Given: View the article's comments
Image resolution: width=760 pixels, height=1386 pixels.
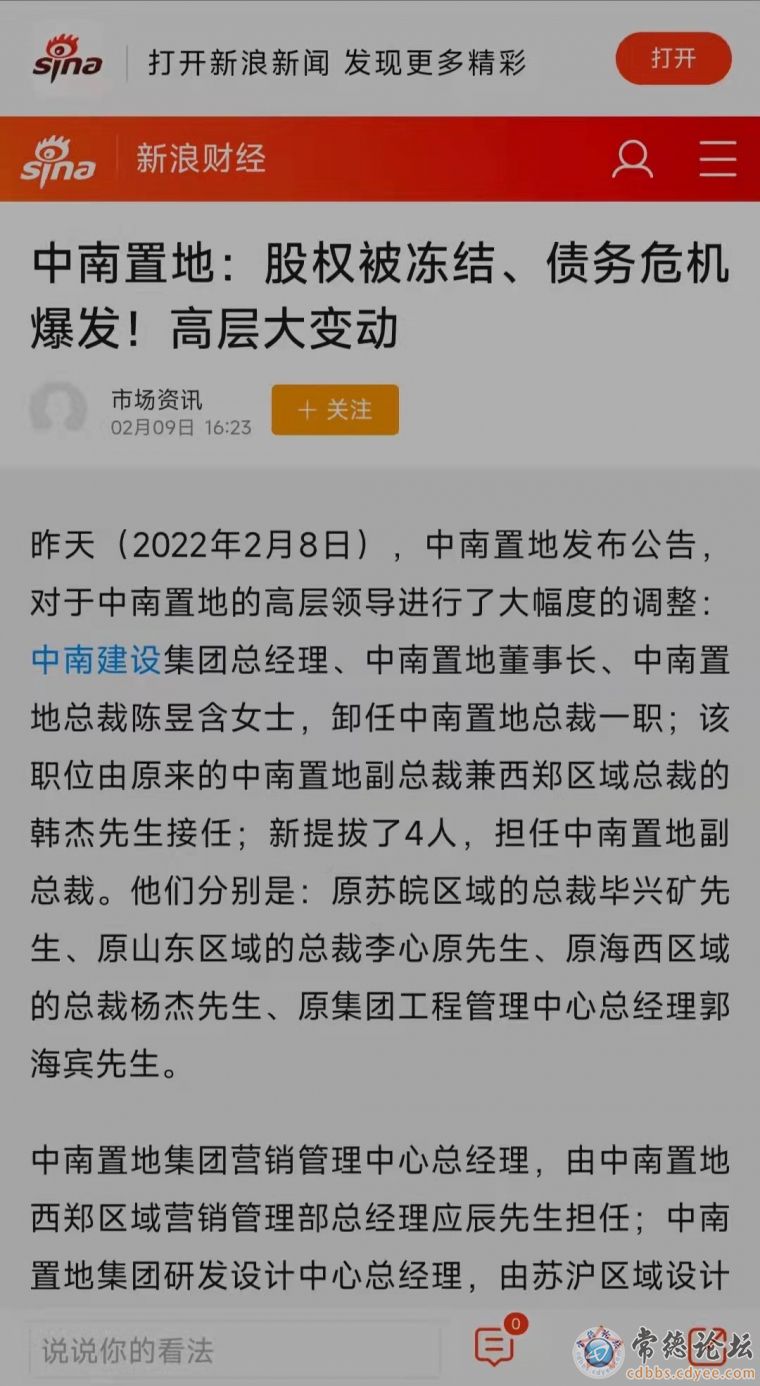Looking at the screenshot, I should pos(495,1346).
